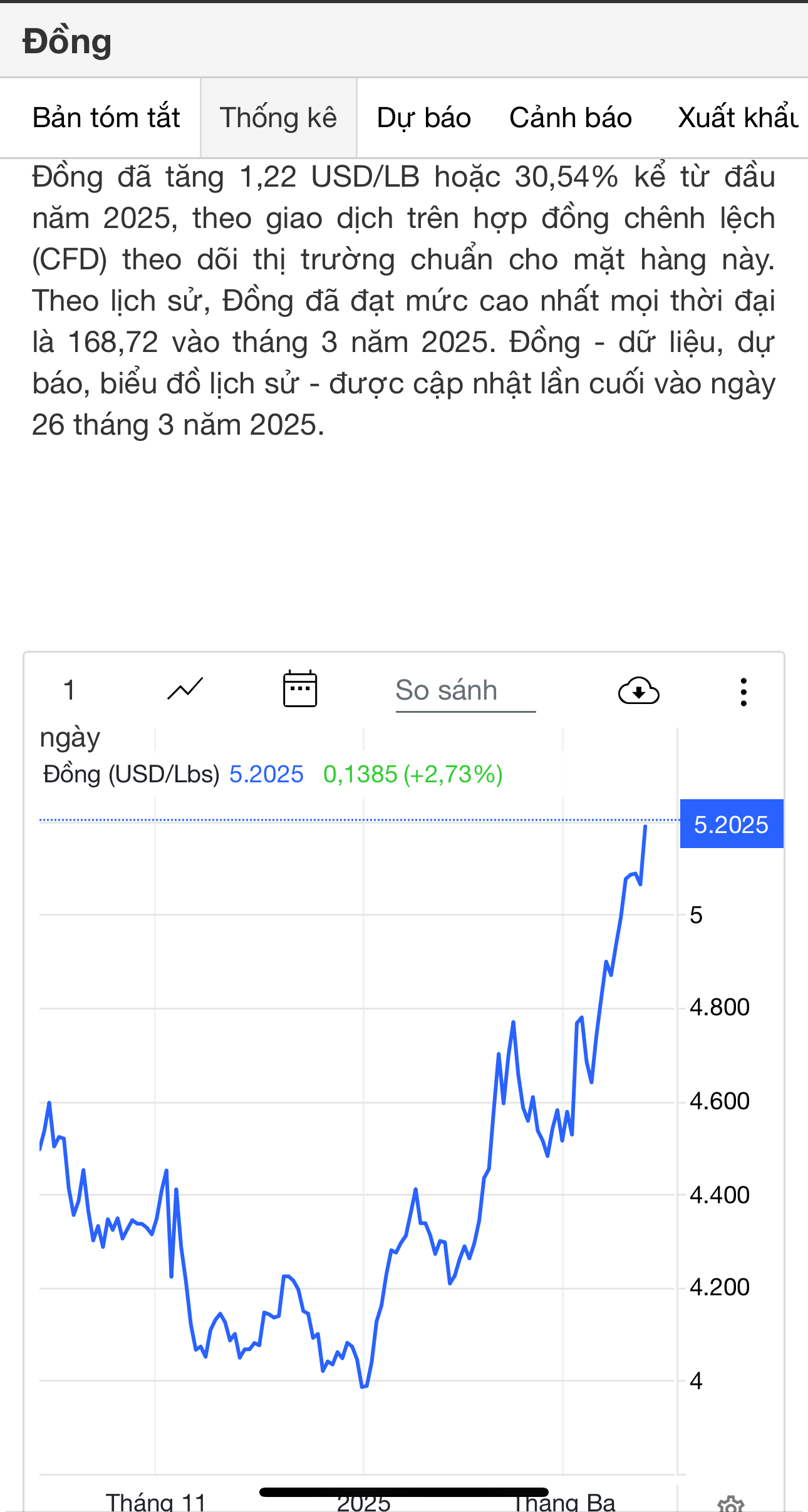Download chart data via cloud icon
Image resolution: width=808 pixels, height=1512 pixels.
[x=638, y=691]
